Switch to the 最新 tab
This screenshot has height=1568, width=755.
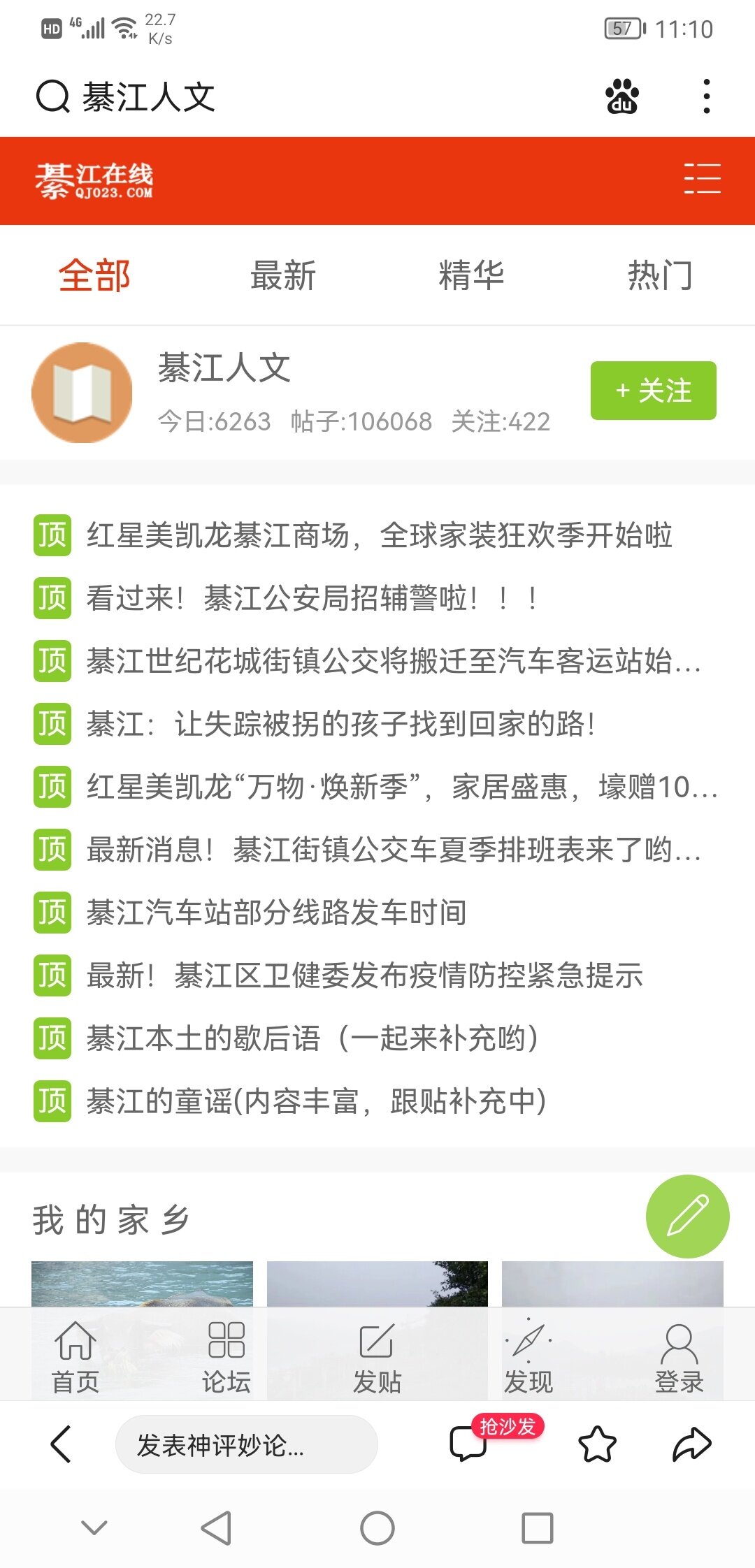click(x=283, y=275)
